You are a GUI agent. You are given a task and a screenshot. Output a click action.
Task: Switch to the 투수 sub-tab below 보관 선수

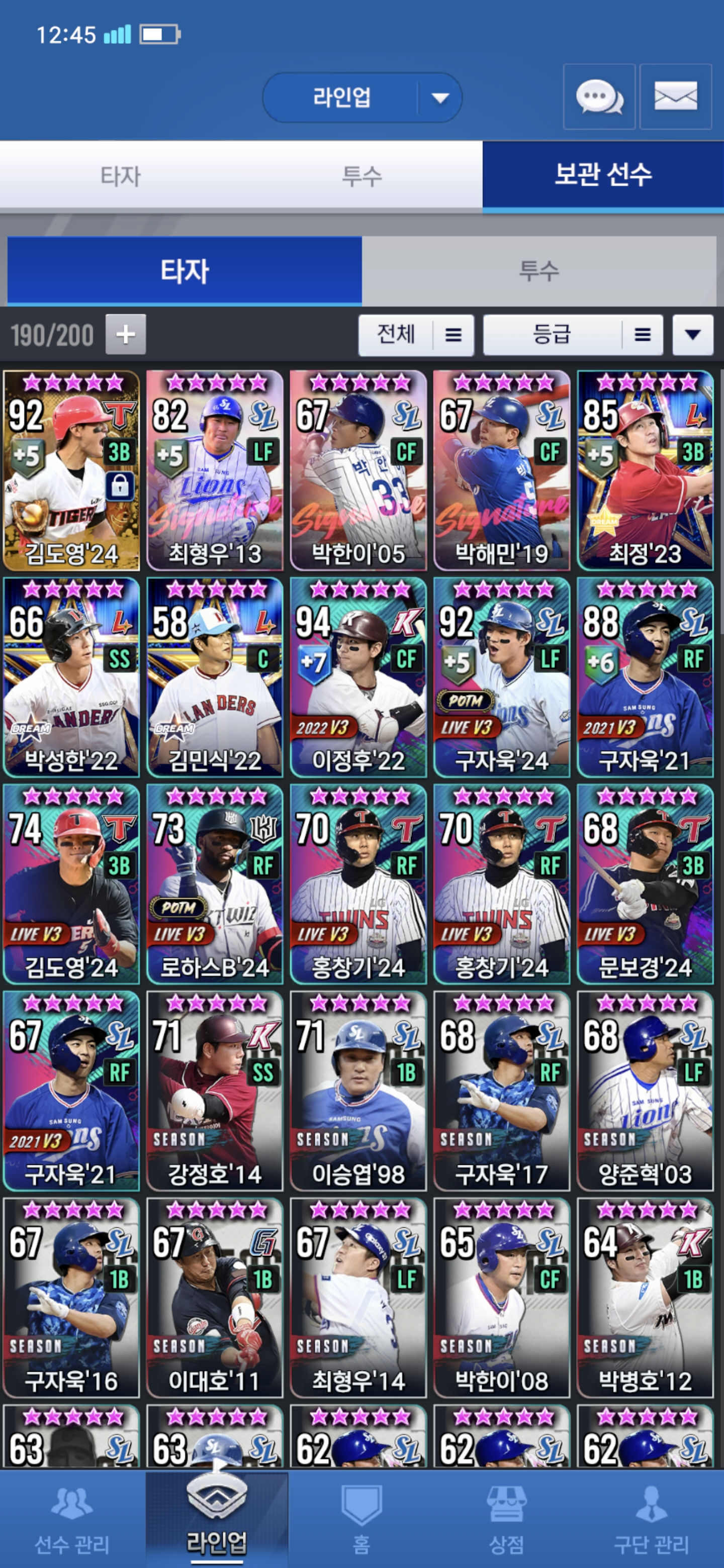[539, 271]
